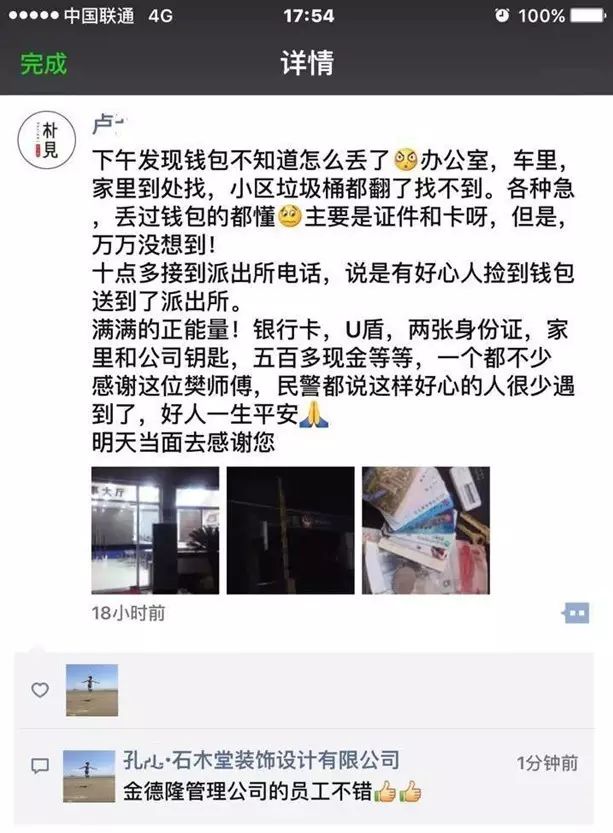Image resolution: width=613 pixels, height=833 pixels.
Task: Open commenter 石木堂装饰设计有限公司's profile name
Action: (x=260, y=760)
